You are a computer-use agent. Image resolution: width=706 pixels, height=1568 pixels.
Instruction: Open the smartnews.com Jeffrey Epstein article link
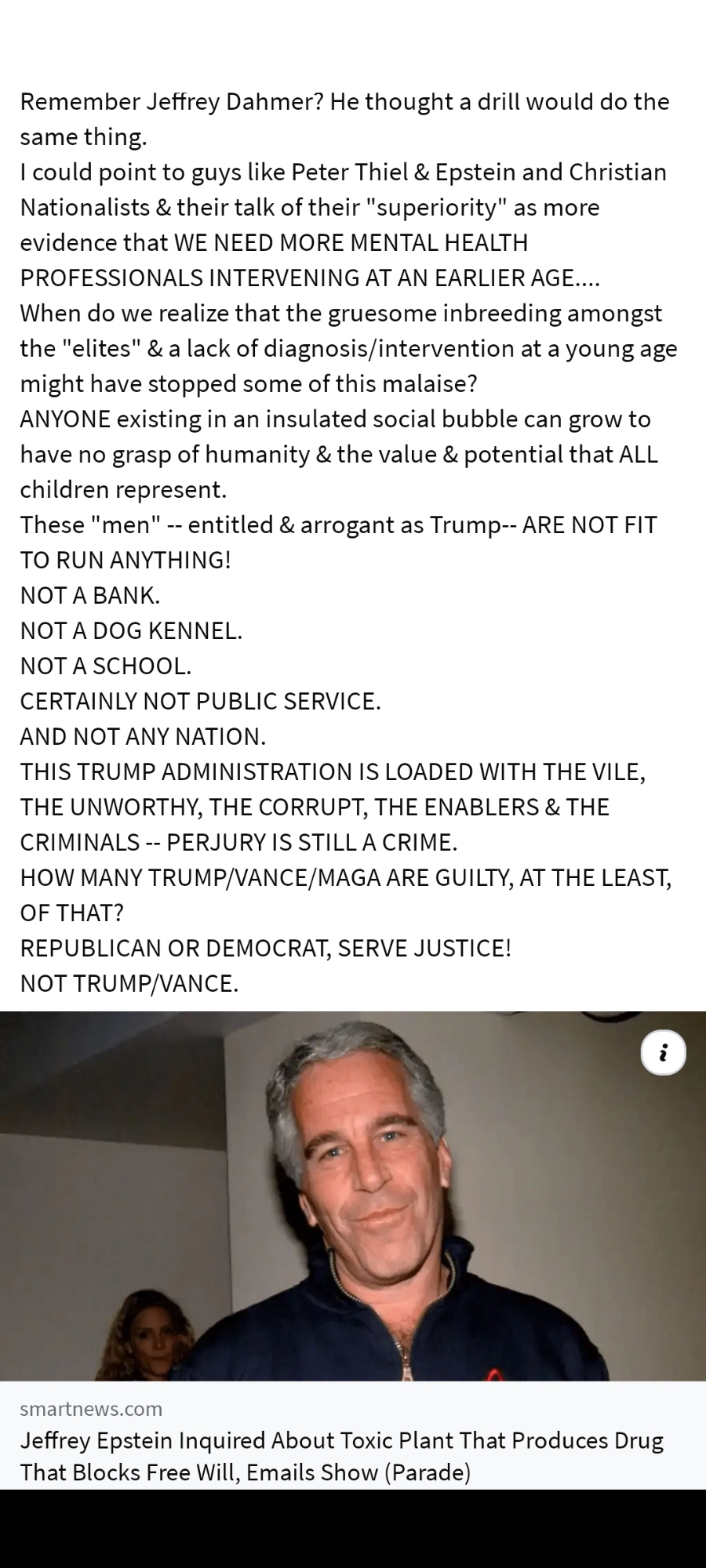(x=342, y=1455)
